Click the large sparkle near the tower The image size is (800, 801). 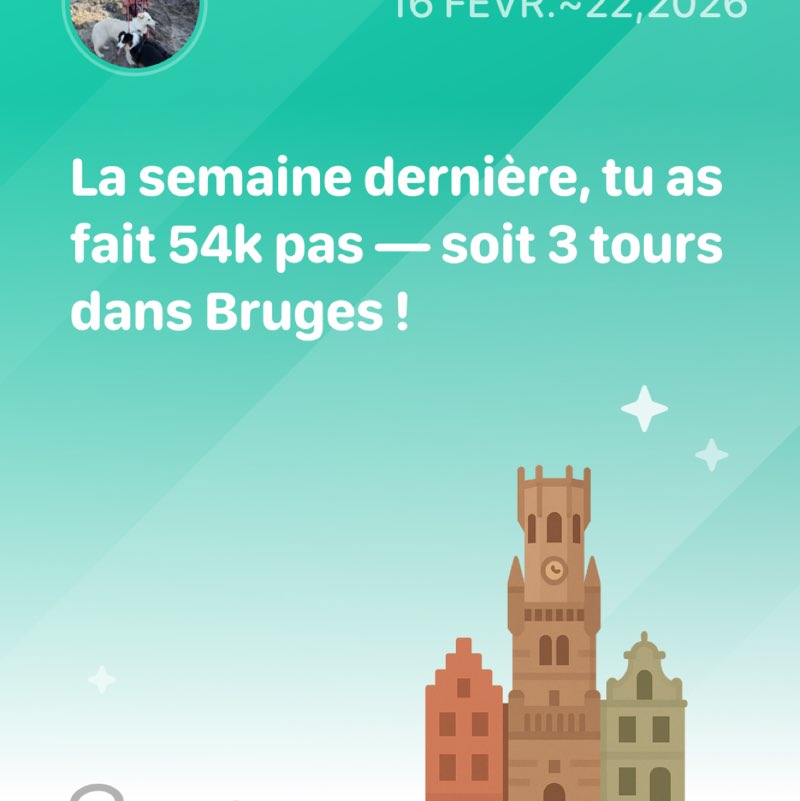pyautogui.click(x=646, y=408)
